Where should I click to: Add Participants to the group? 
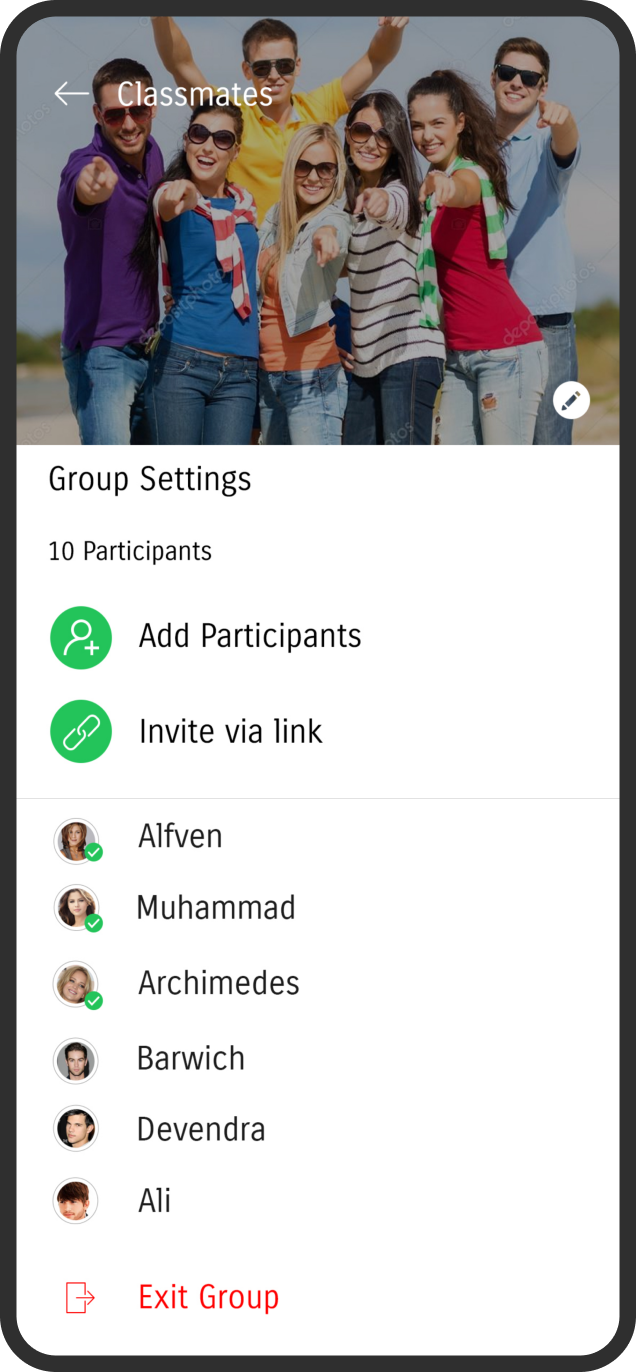point(318,637)
